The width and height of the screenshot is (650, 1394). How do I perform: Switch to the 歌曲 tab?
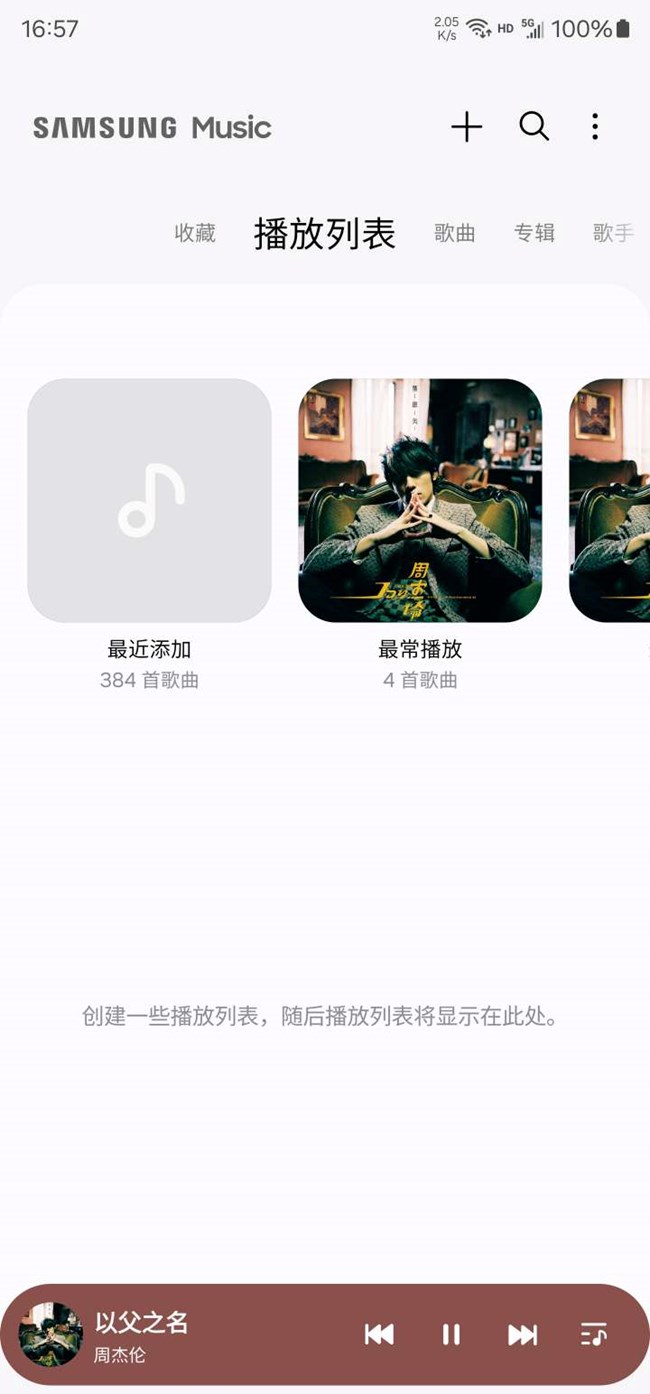point(455,233)
